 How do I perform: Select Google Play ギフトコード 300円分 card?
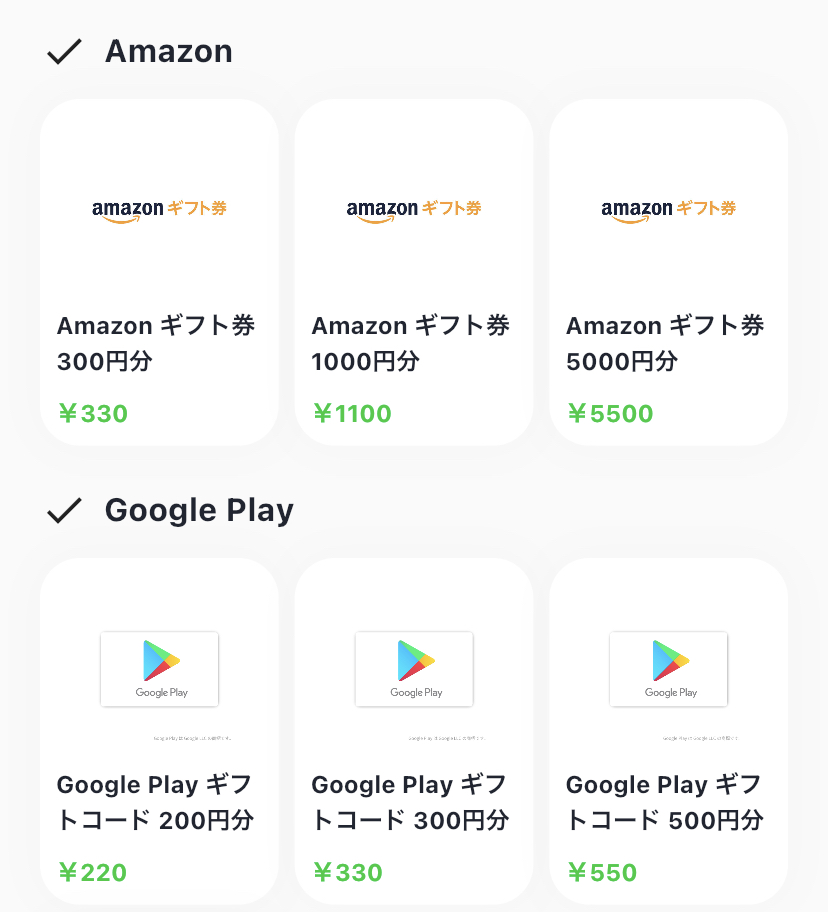tap(414, 731)
